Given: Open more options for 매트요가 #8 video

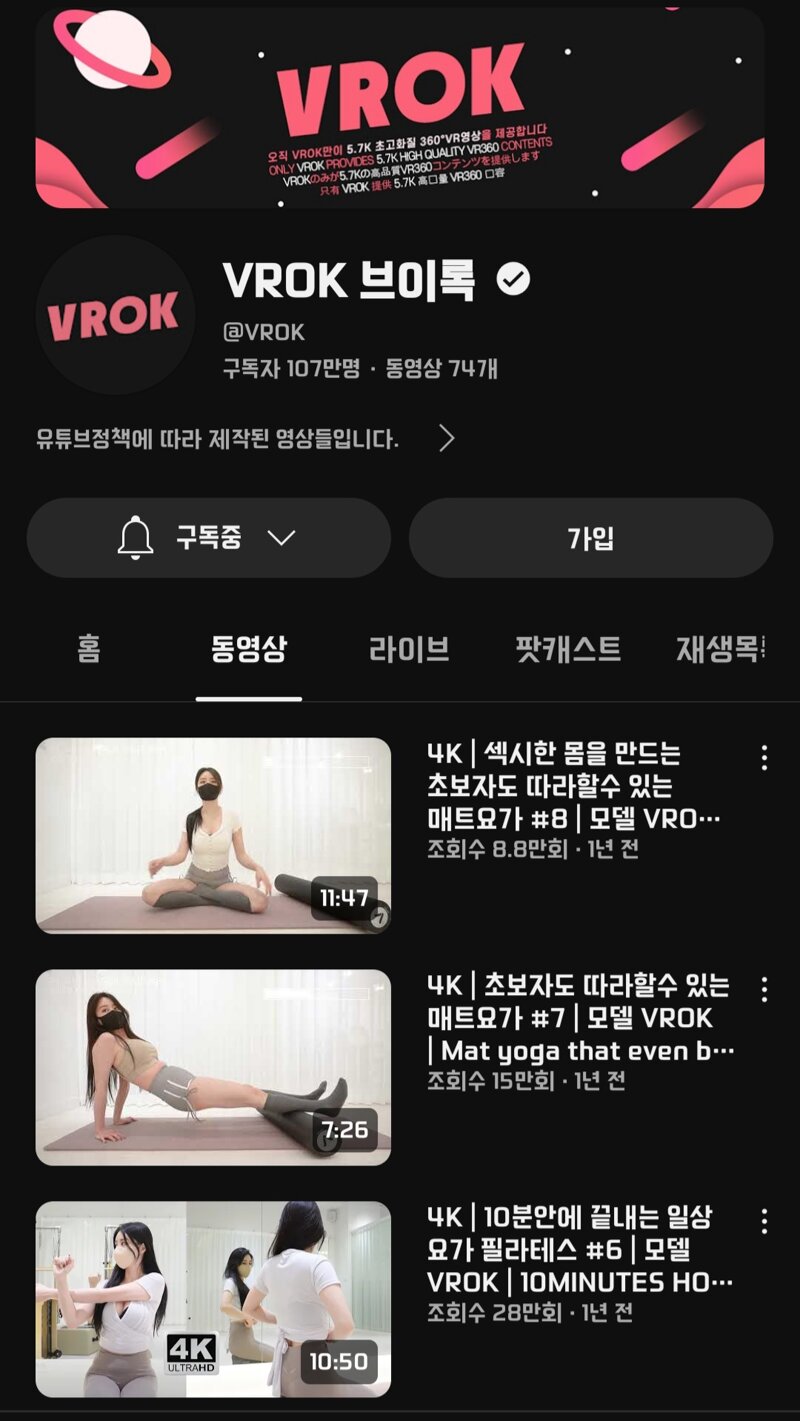Looking at the screenshot, I should [764, 757].
